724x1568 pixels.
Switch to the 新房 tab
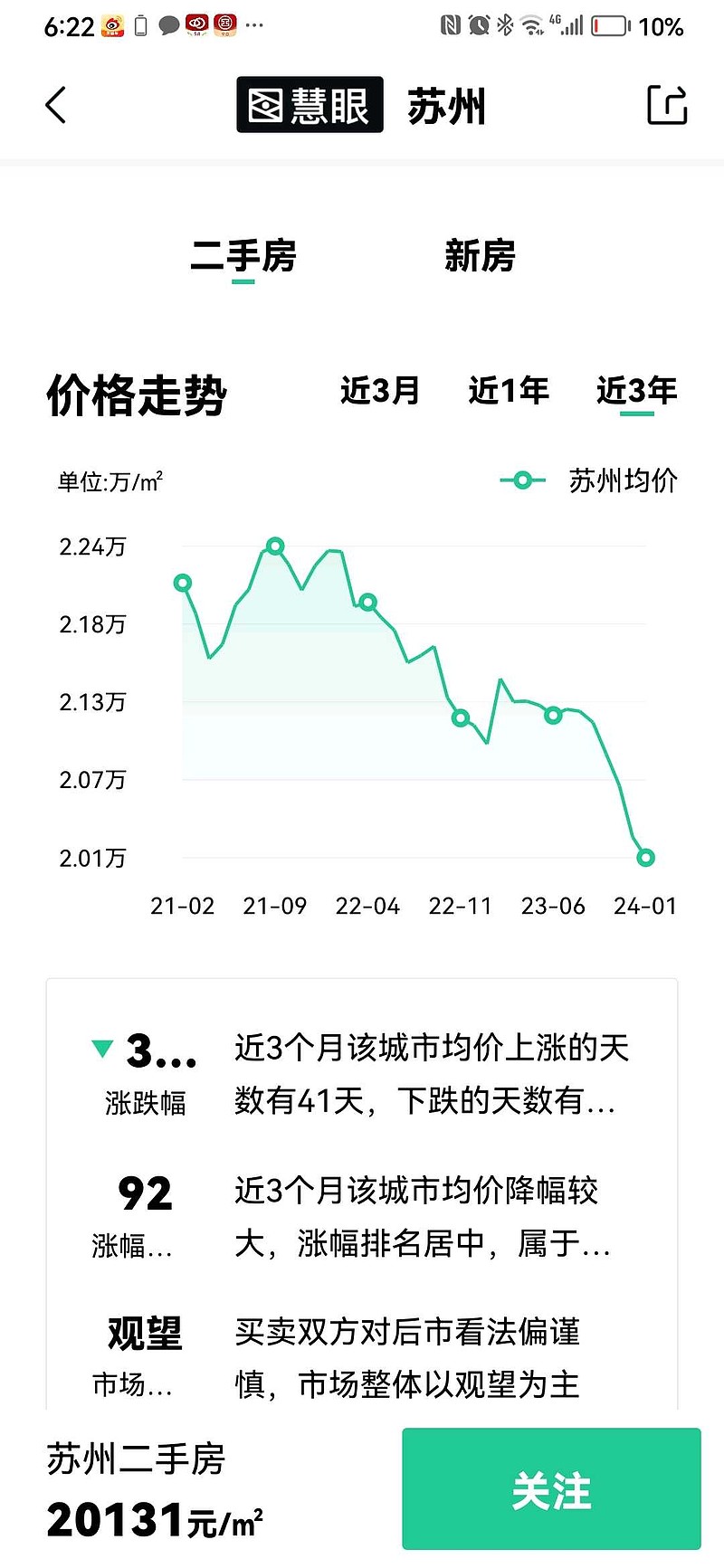(479, 257)
